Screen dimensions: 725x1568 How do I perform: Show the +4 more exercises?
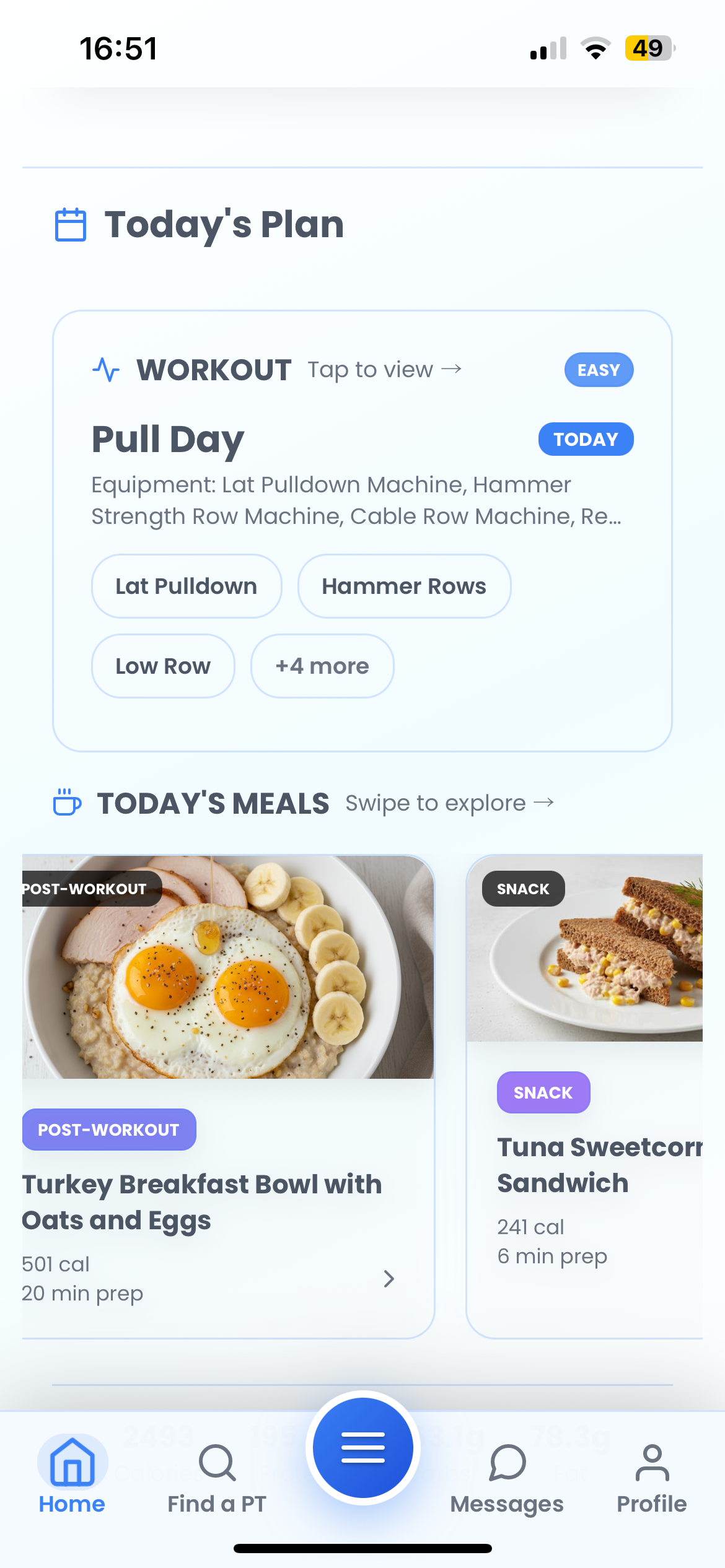pyautogui.click(x=322, y=666)
